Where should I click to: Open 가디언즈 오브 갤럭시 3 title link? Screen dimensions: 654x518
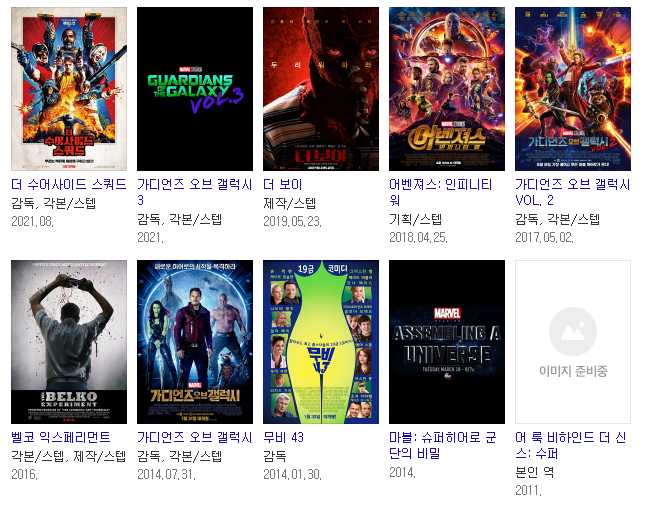pyautogui.click(x=194, y=185)
